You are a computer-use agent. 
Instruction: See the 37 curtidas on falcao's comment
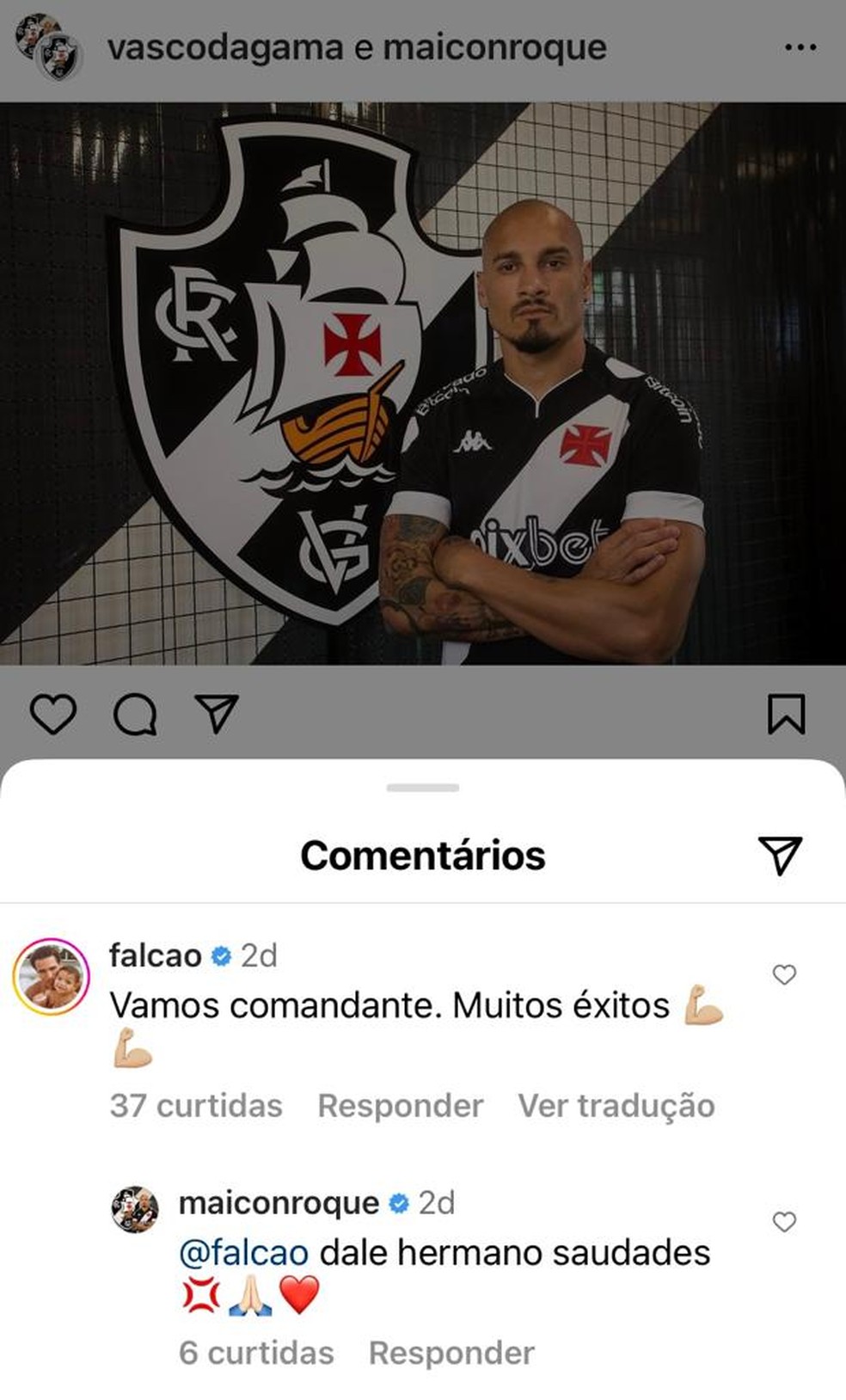(196, 1106)
